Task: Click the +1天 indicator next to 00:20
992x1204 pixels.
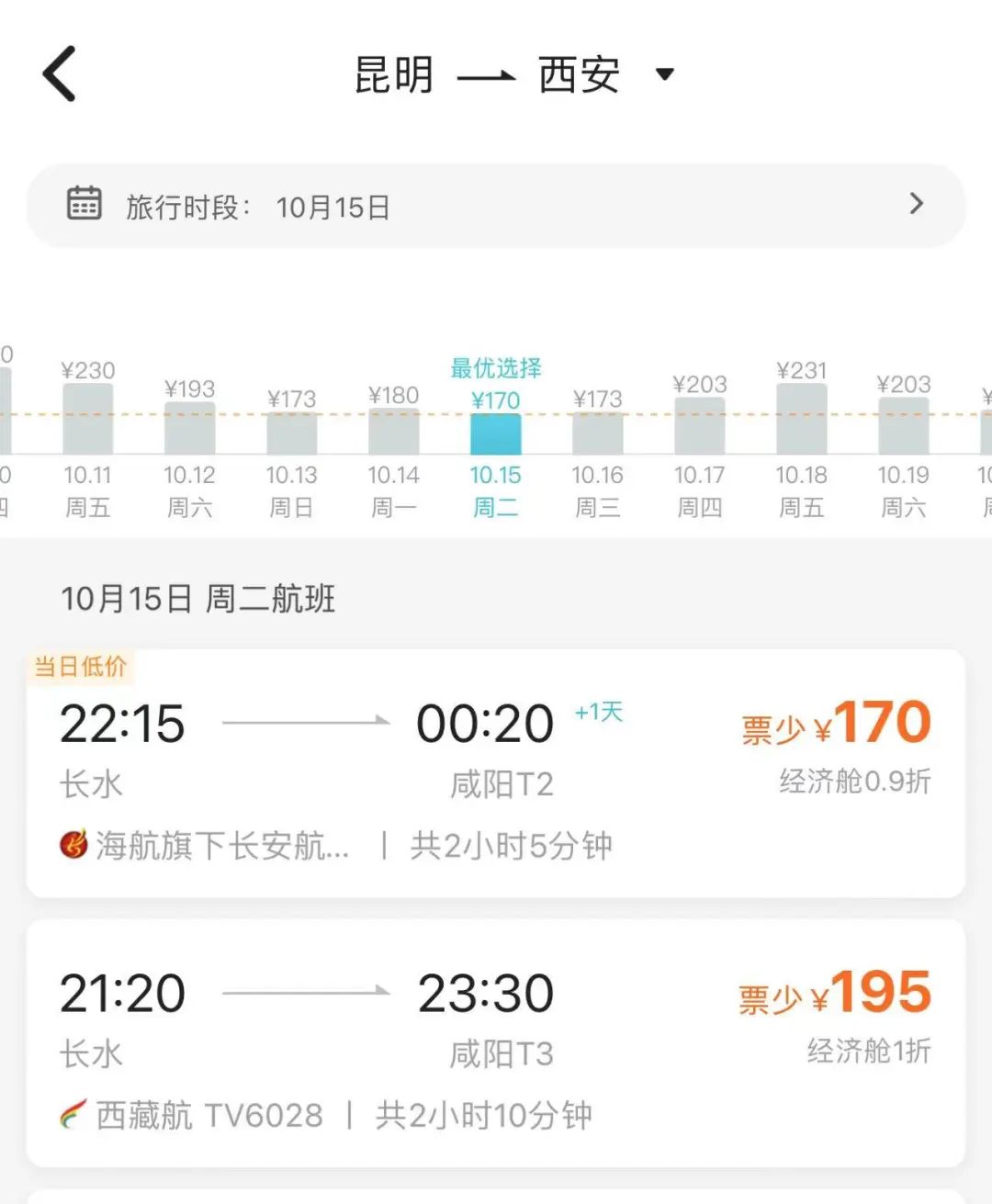Action: point(597,710)
